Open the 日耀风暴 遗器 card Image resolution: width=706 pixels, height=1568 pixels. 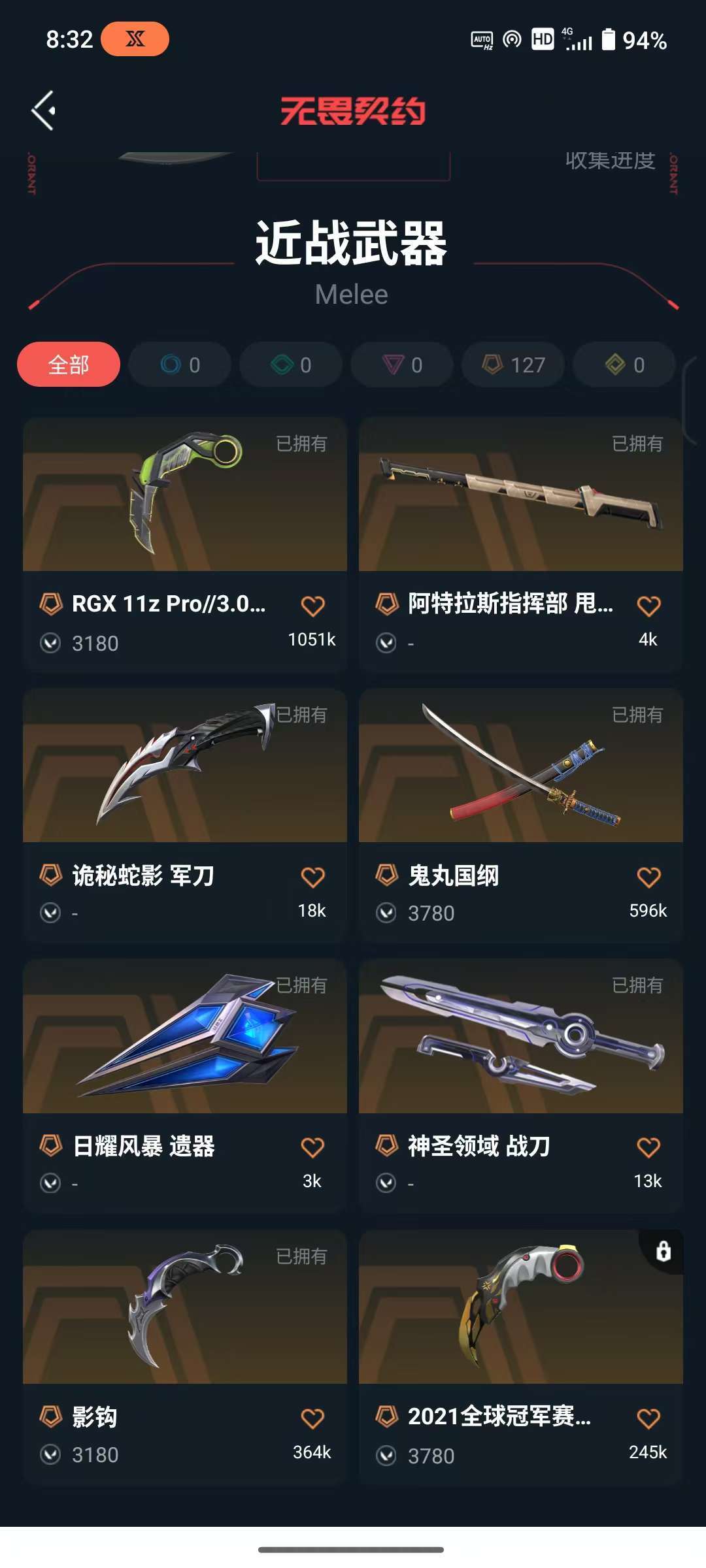click(x=185, y=1086)
